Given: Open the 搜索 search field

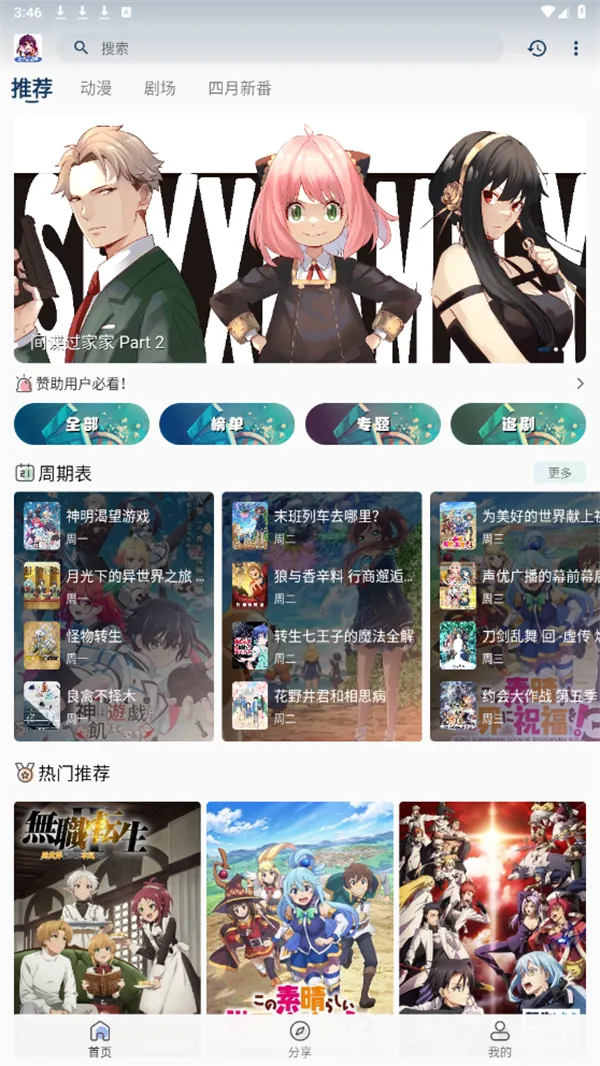Looking at the screenshot, I should pyautogui.click(x=280, y=48).
